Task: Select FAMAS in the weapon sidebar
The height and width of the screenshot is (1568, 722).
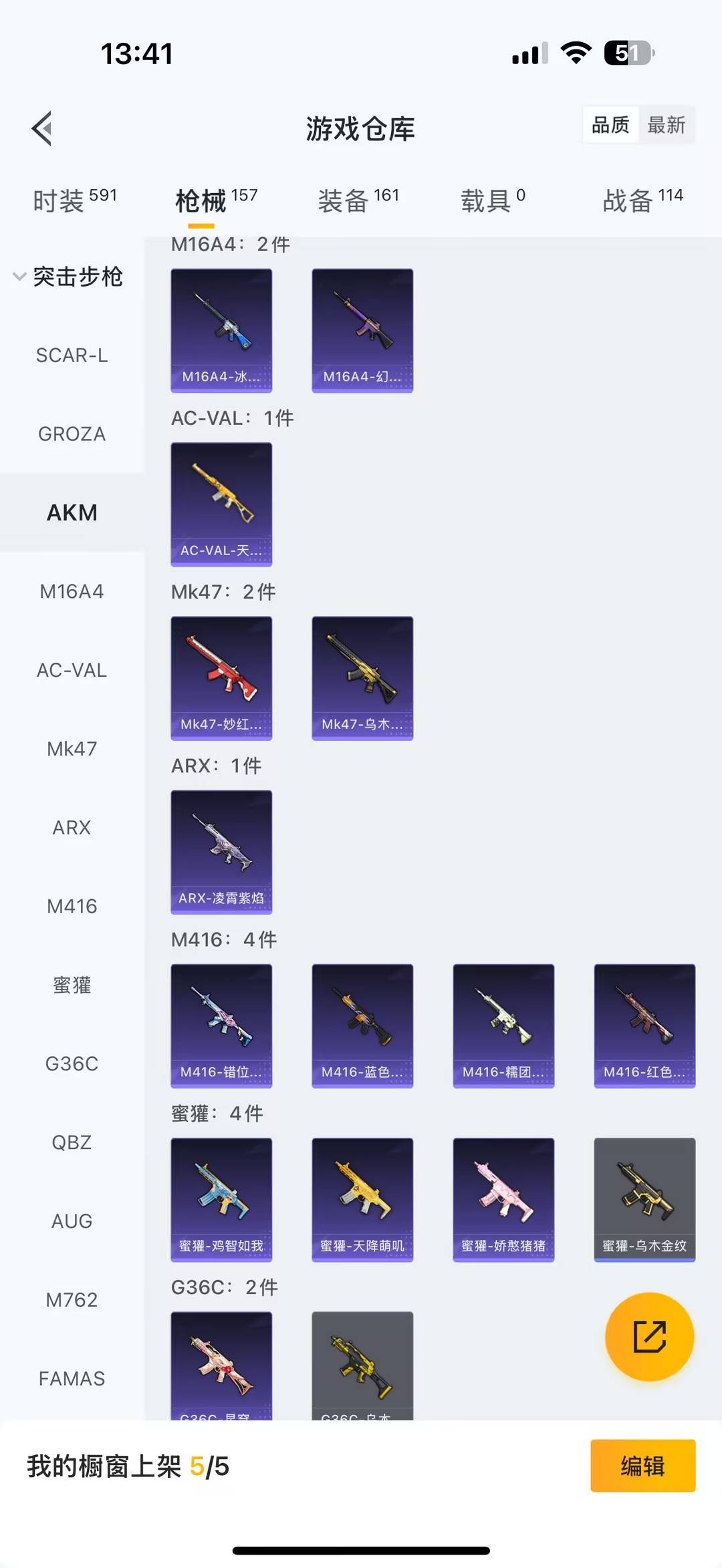Action: pos(72,1378)
